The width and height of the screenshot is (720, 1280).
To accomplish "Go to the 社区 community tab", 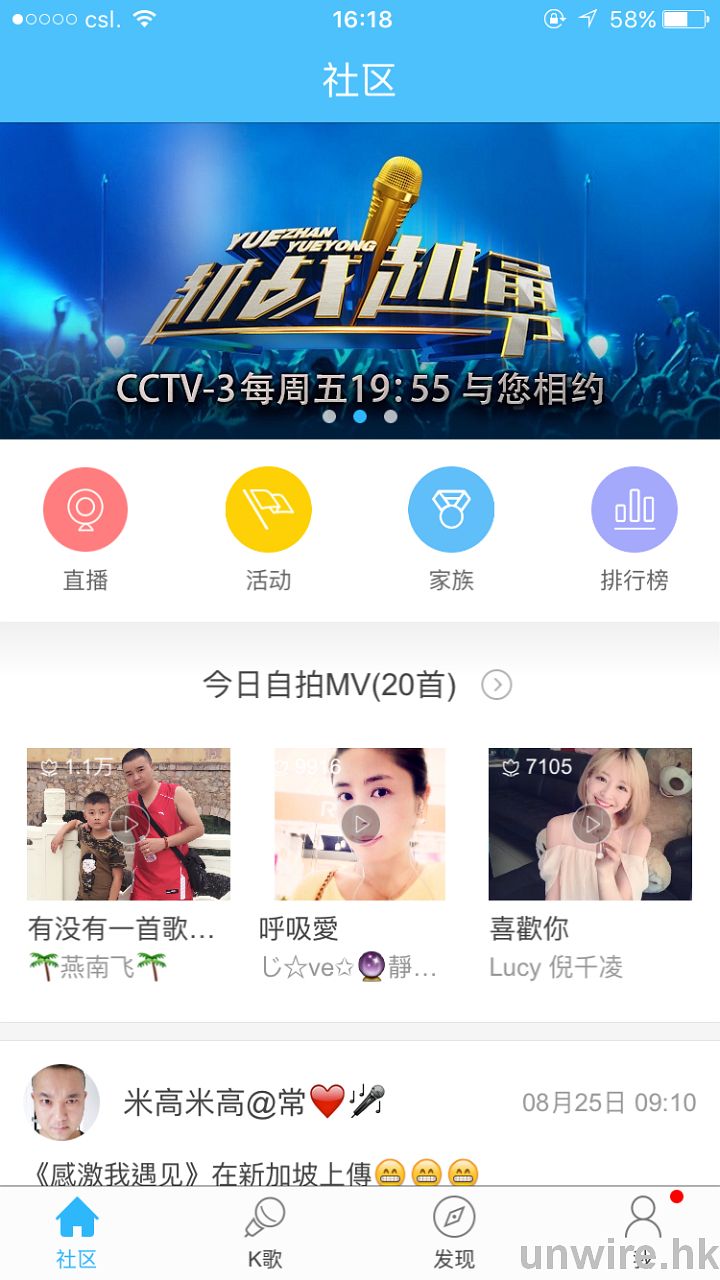I will pos(77,1232).
